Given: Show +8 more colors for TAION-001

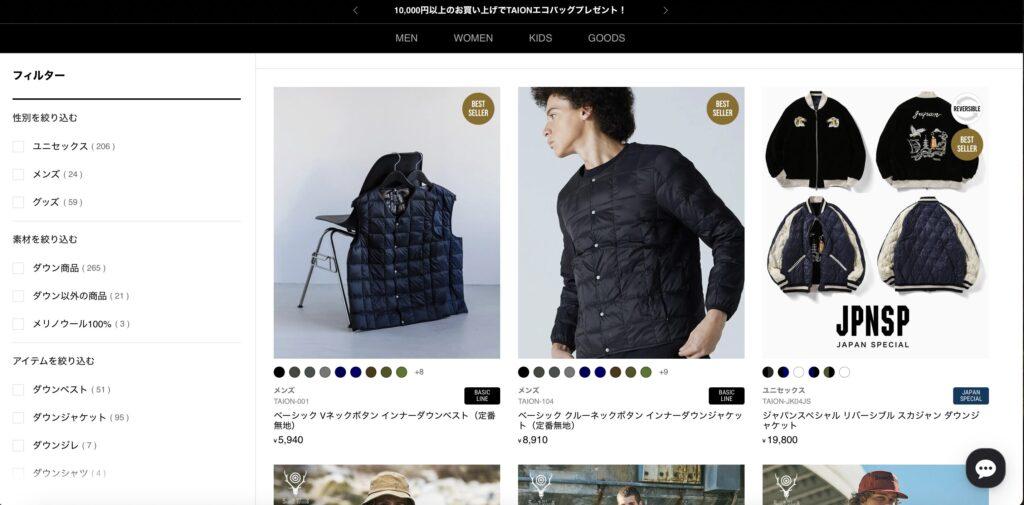Looking at the screenshot, I should 419,372.
